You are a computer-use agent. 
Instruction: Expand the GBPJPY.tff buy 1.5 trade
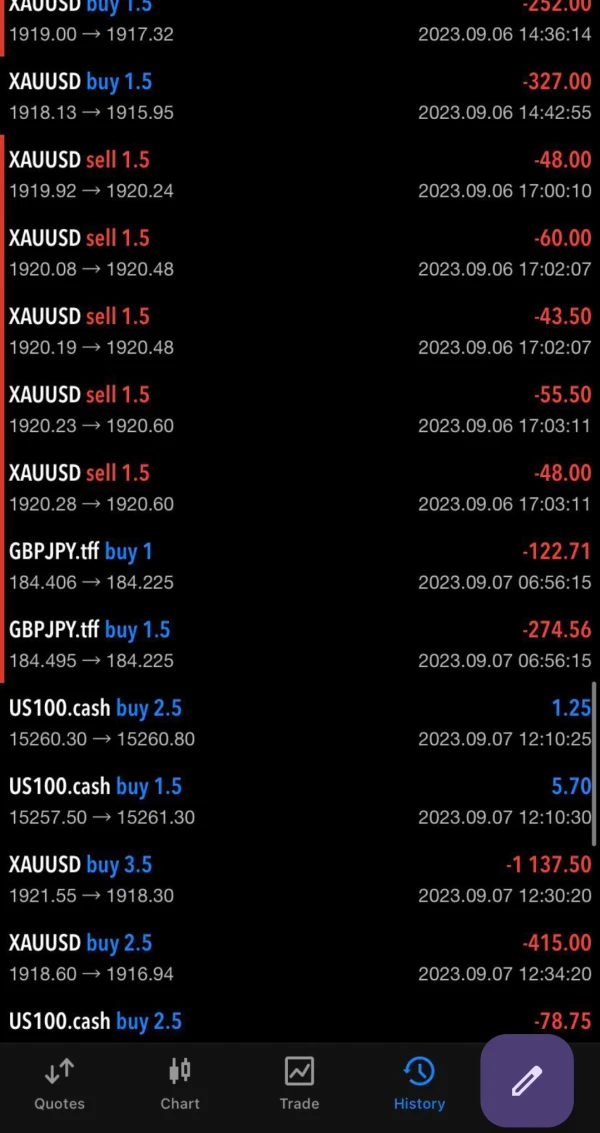(300, 644)
